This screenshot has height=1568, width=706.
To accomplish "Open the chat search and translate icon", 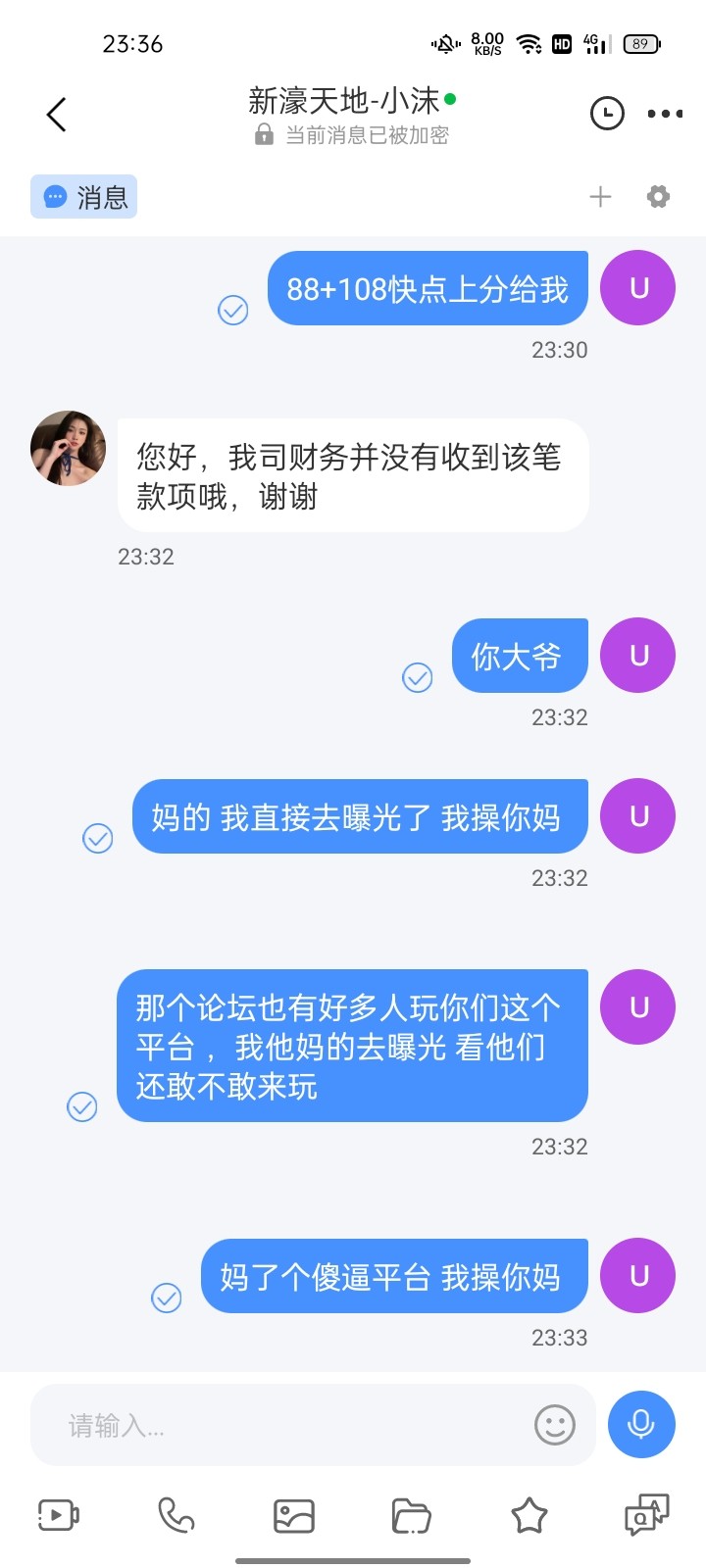I will pos(646,1515).
